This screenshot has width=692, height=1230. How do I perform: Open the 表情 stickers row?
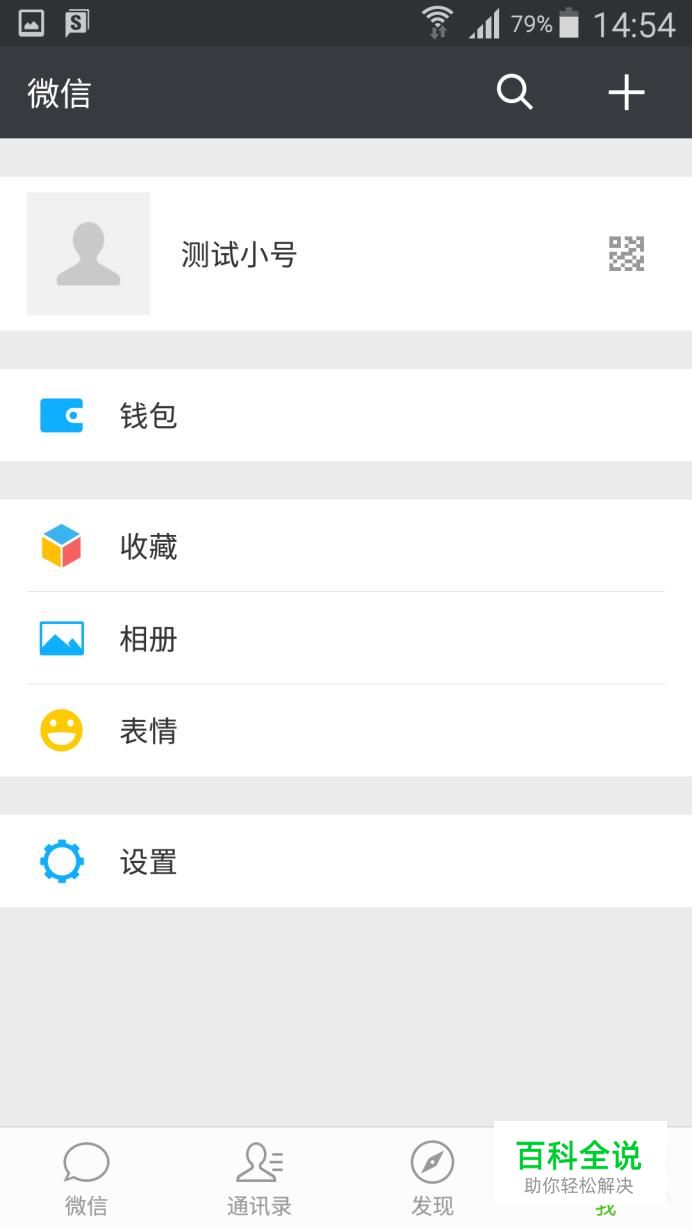pyautogui.click(x=345, y=731)
